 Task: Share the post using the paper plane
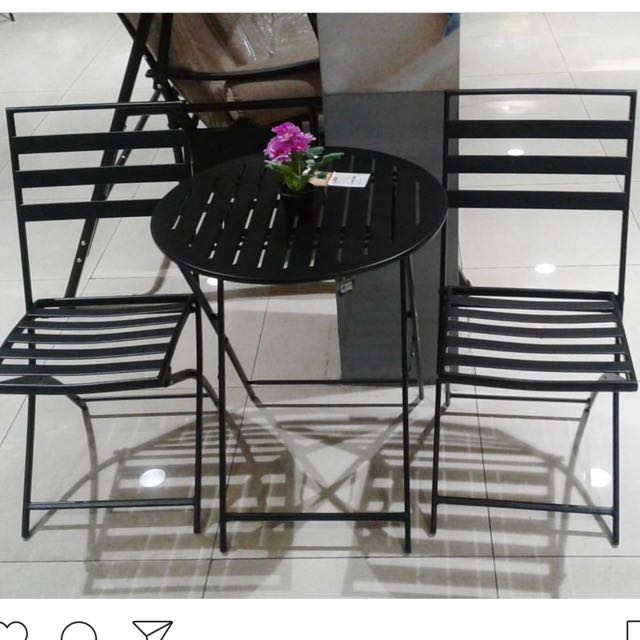pos(153,632)
